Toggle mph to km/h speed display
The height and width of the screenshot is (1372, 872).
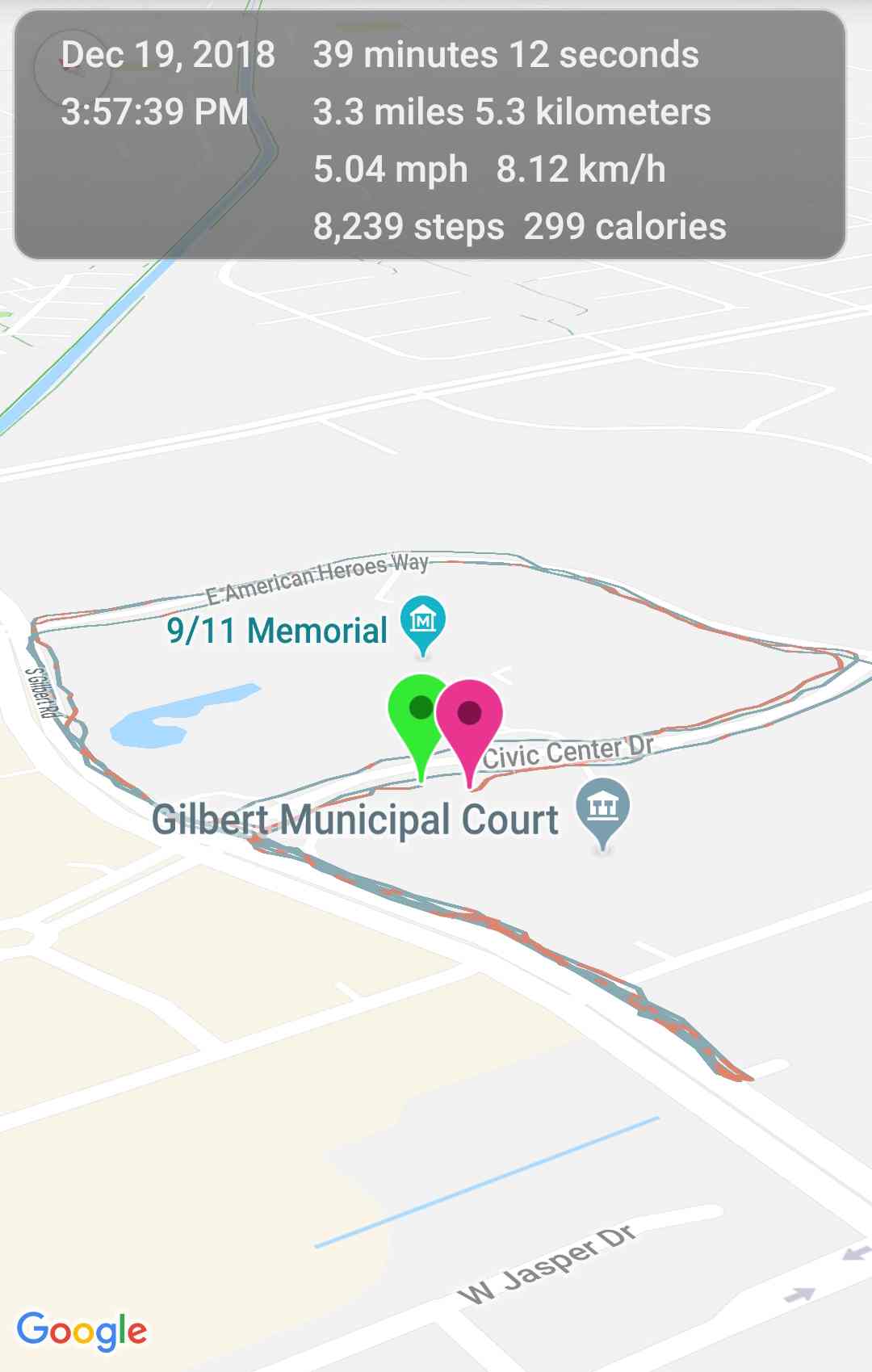coord(488,170)
